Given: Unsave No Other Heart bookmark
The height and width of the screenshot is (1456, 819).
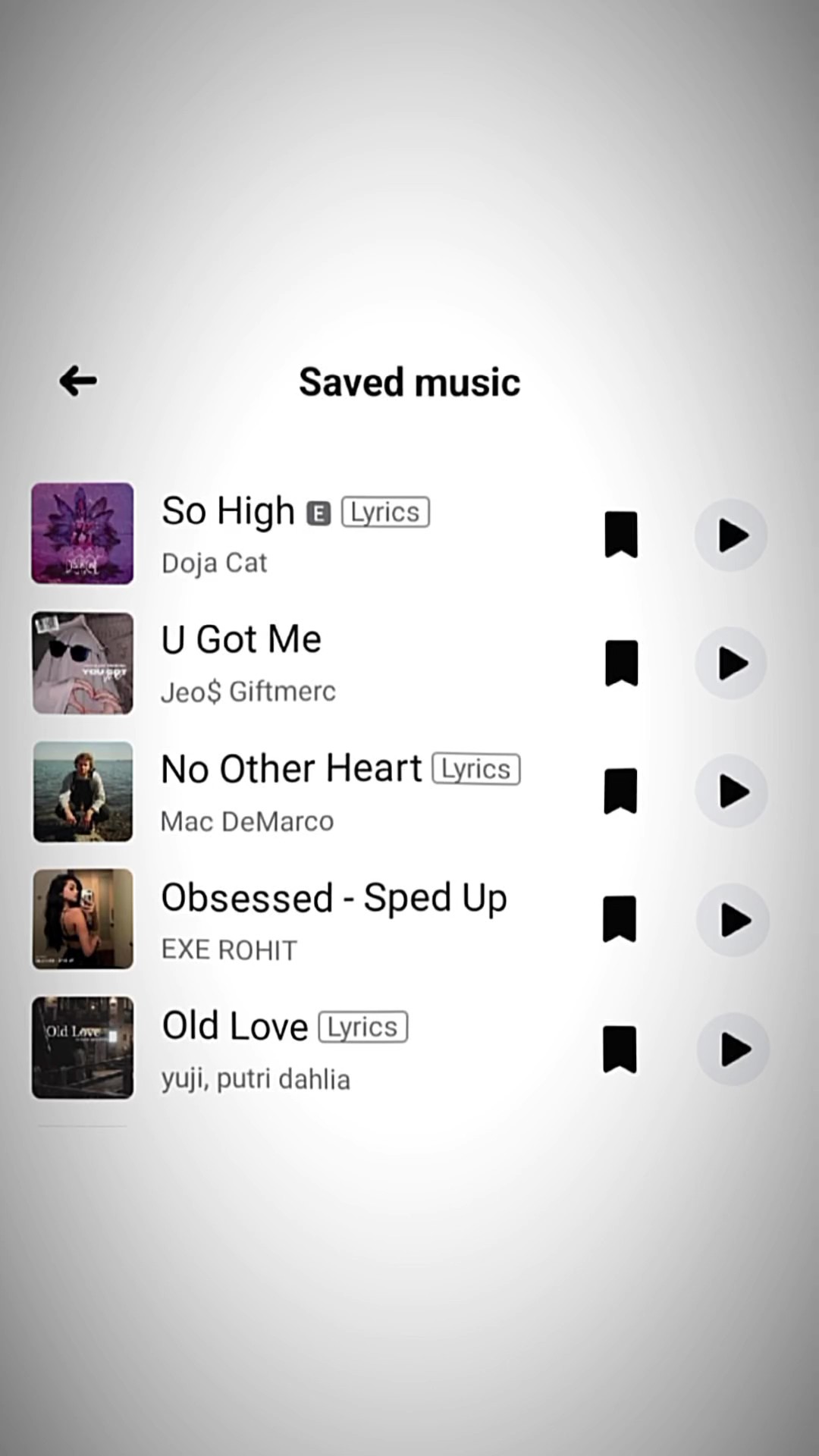Looking at the screenshot, I should click(620, 791).
